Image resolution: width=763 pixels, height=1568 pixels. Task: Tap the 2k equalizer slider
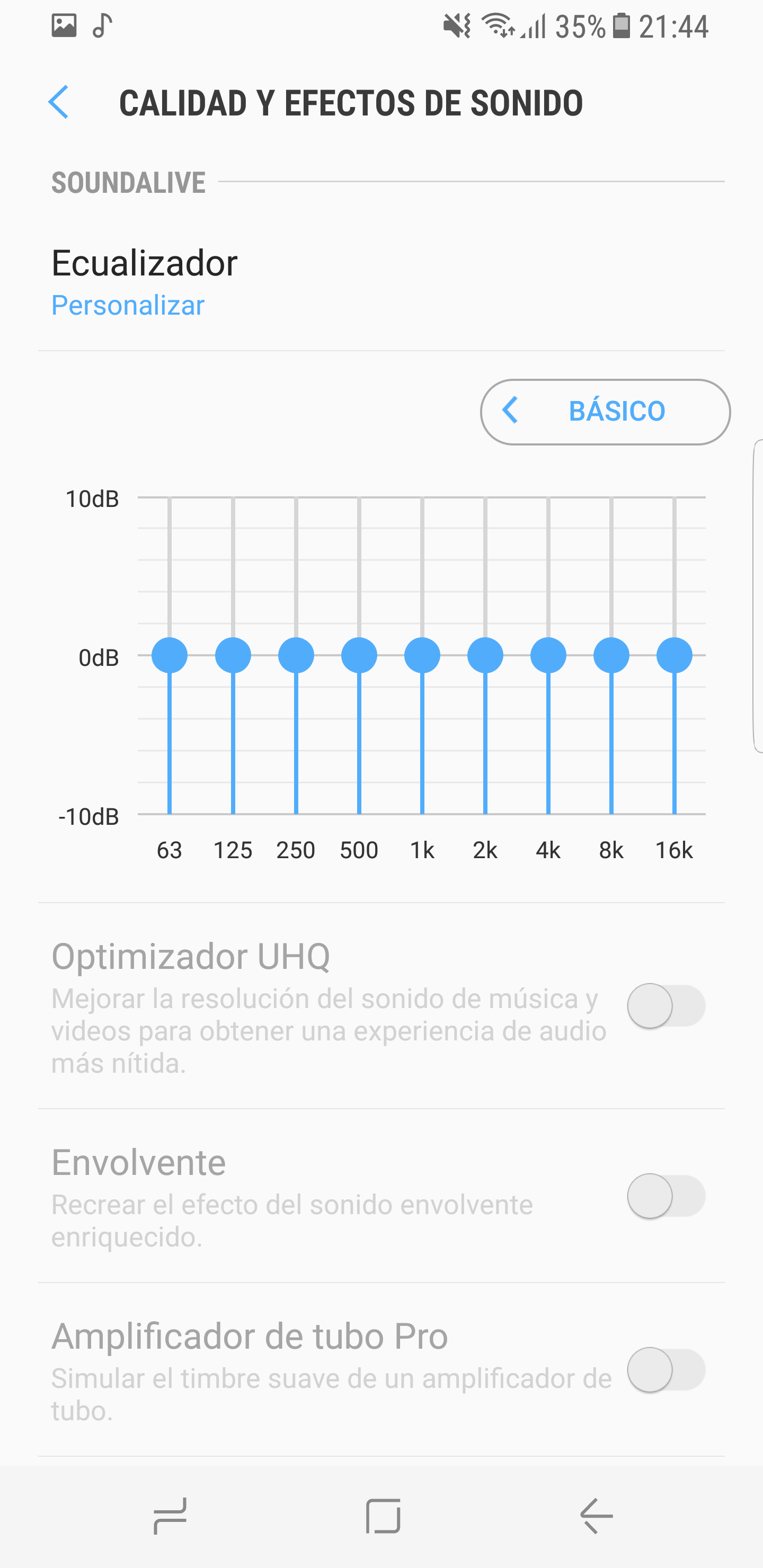(x=485, y=656)
